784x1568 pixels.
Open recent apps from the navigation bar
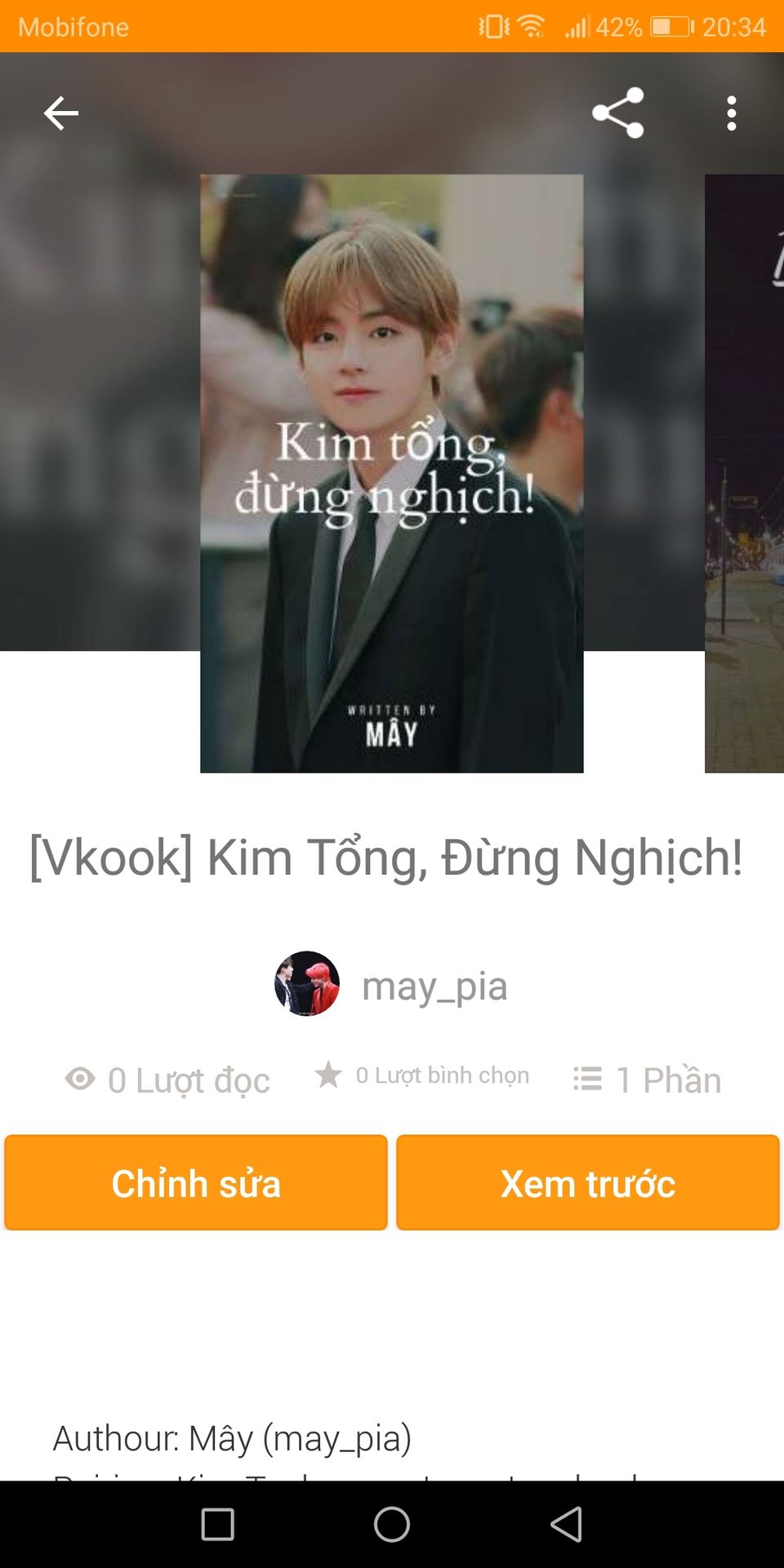(217, 1524)
